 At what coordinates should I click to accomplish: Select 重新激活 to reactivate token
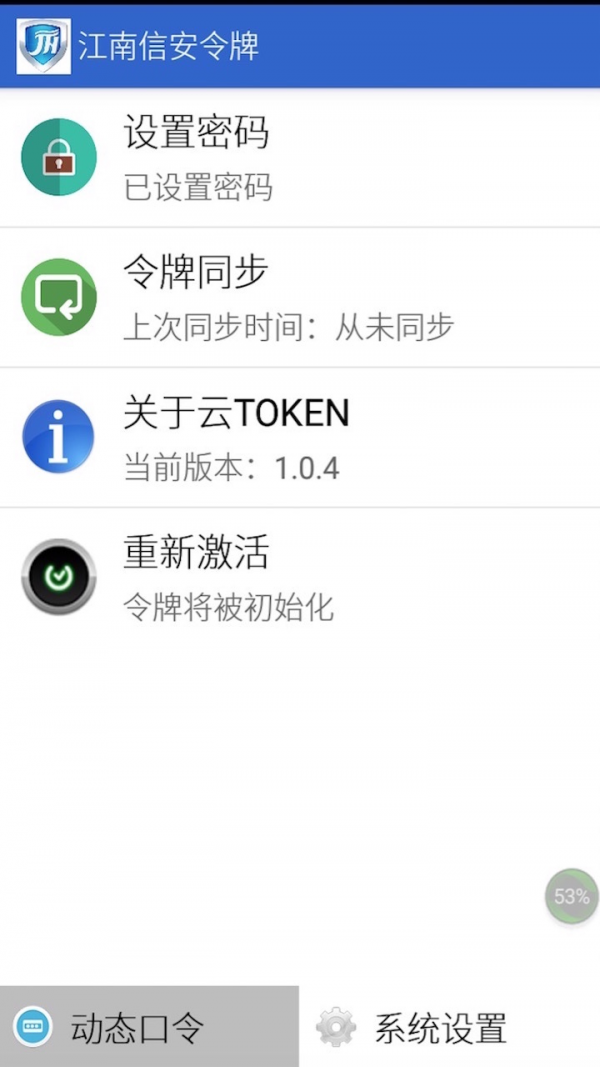(299, 578)
